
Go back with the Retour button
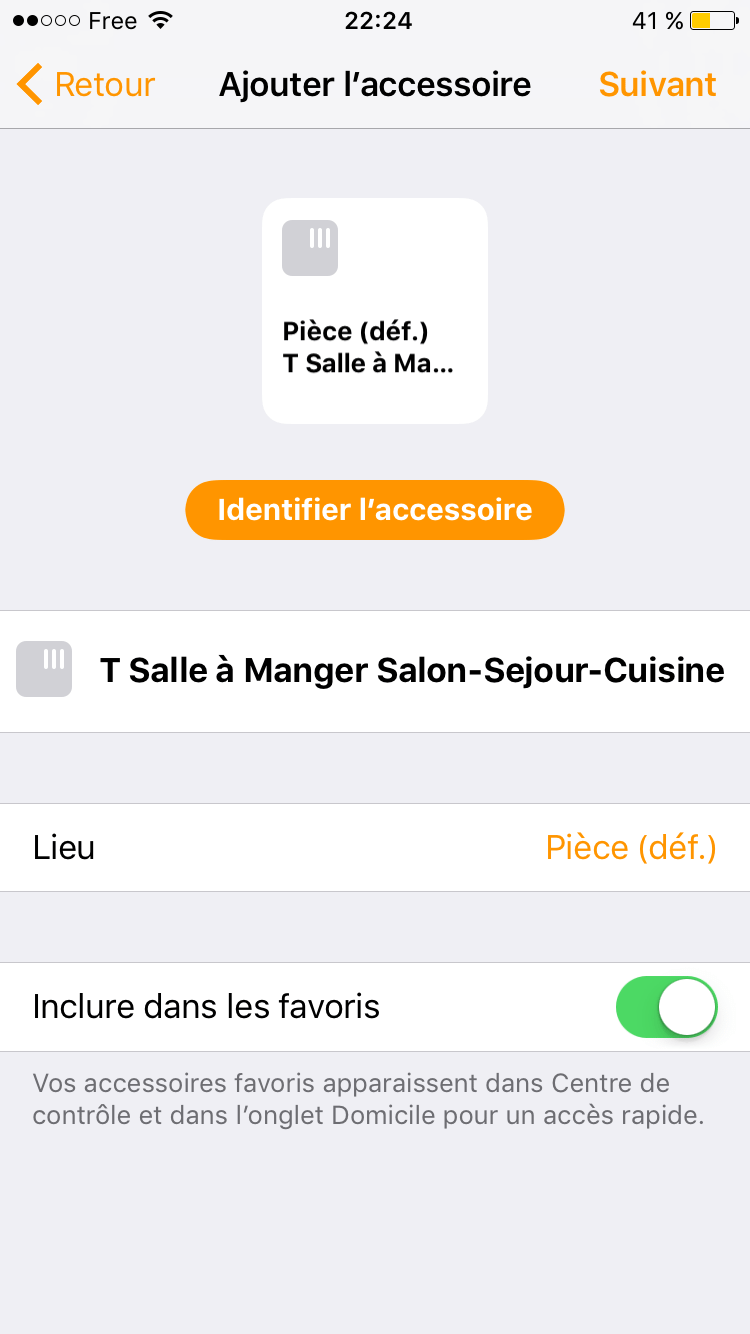86,85
